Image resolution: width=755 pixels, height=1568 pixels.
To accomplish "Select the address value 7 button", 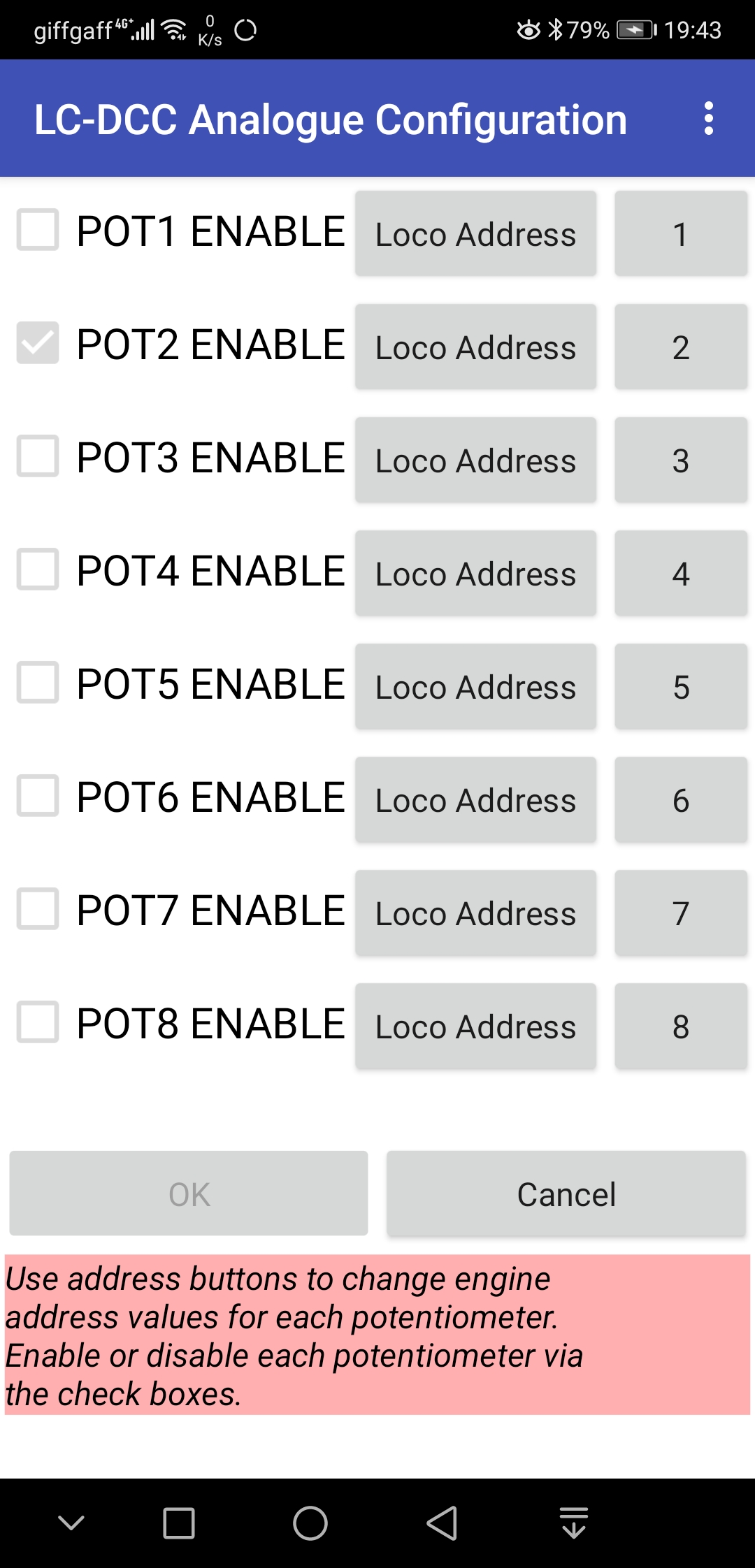I will point(681,913).
